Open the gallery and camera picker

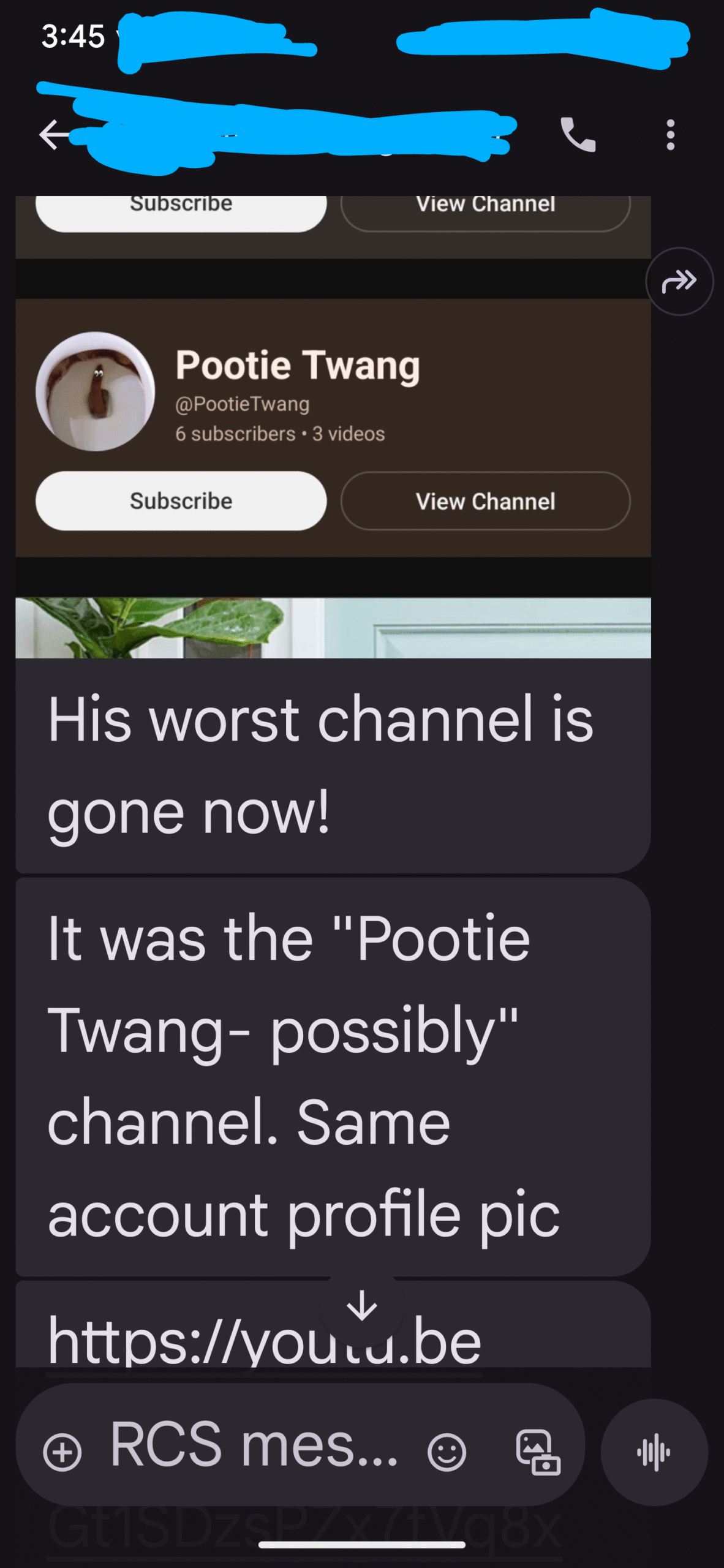click(538, 1452)
